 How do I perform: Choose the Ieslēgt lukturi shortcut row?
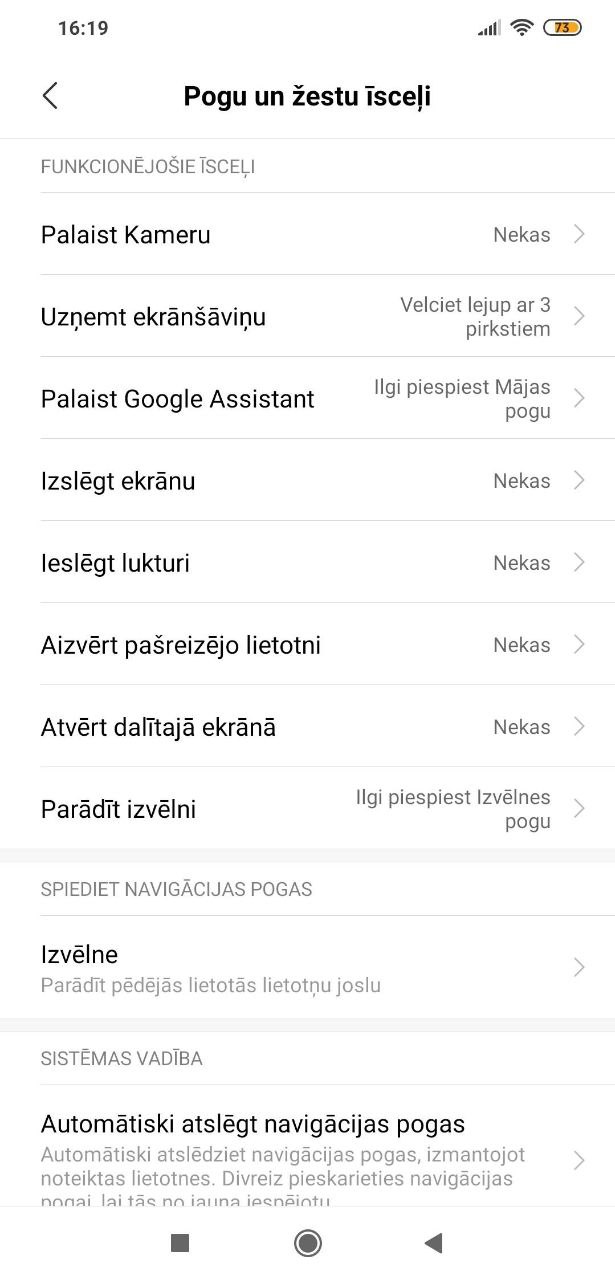pyautogui.click(x=307, y=563)
